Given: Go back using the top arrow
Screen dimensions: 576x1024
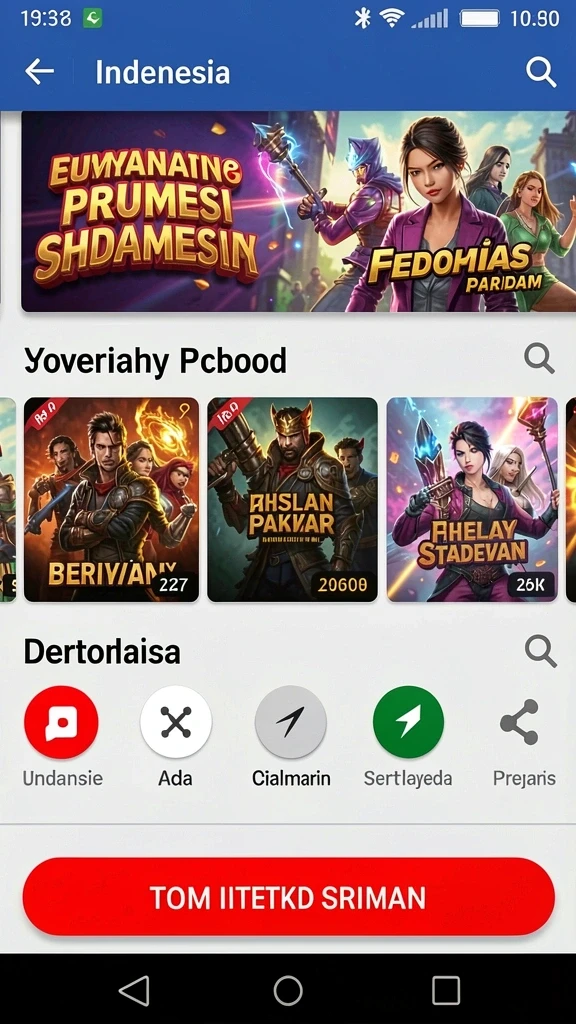Looking at the screenshot, I should (x=40, y=72).
